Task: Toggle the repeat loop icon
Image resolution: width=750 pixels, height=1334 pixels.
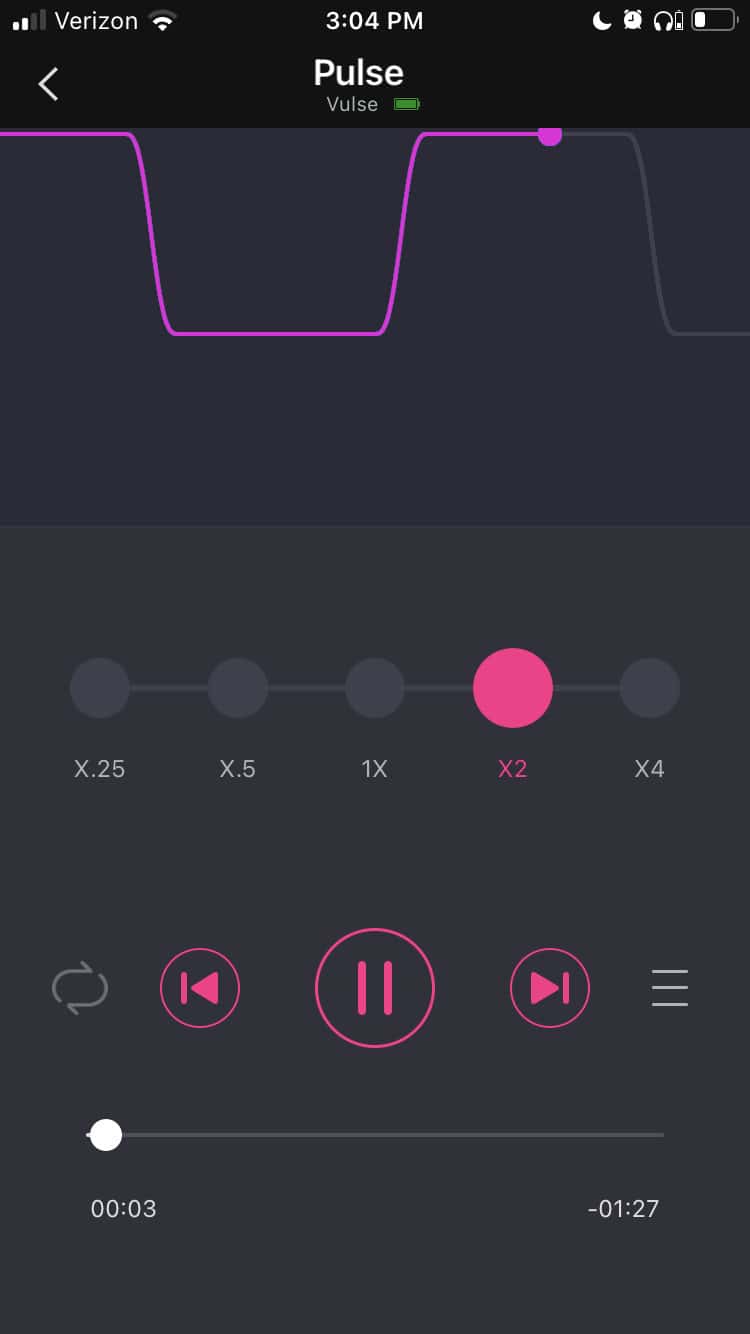Action: 80,988
